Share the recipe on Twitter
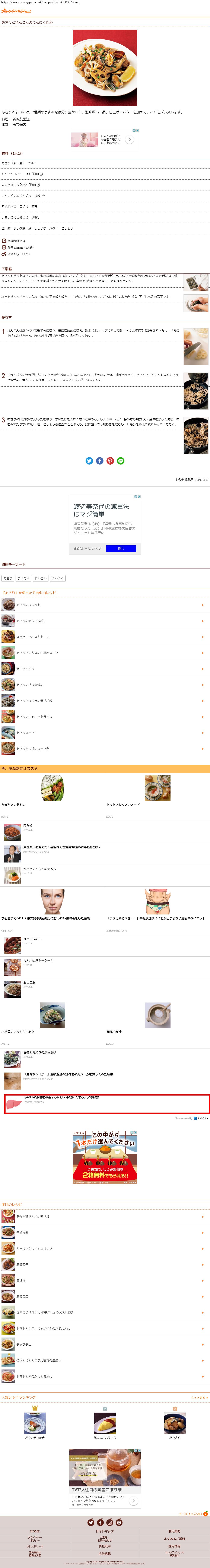 click(89, 461)
